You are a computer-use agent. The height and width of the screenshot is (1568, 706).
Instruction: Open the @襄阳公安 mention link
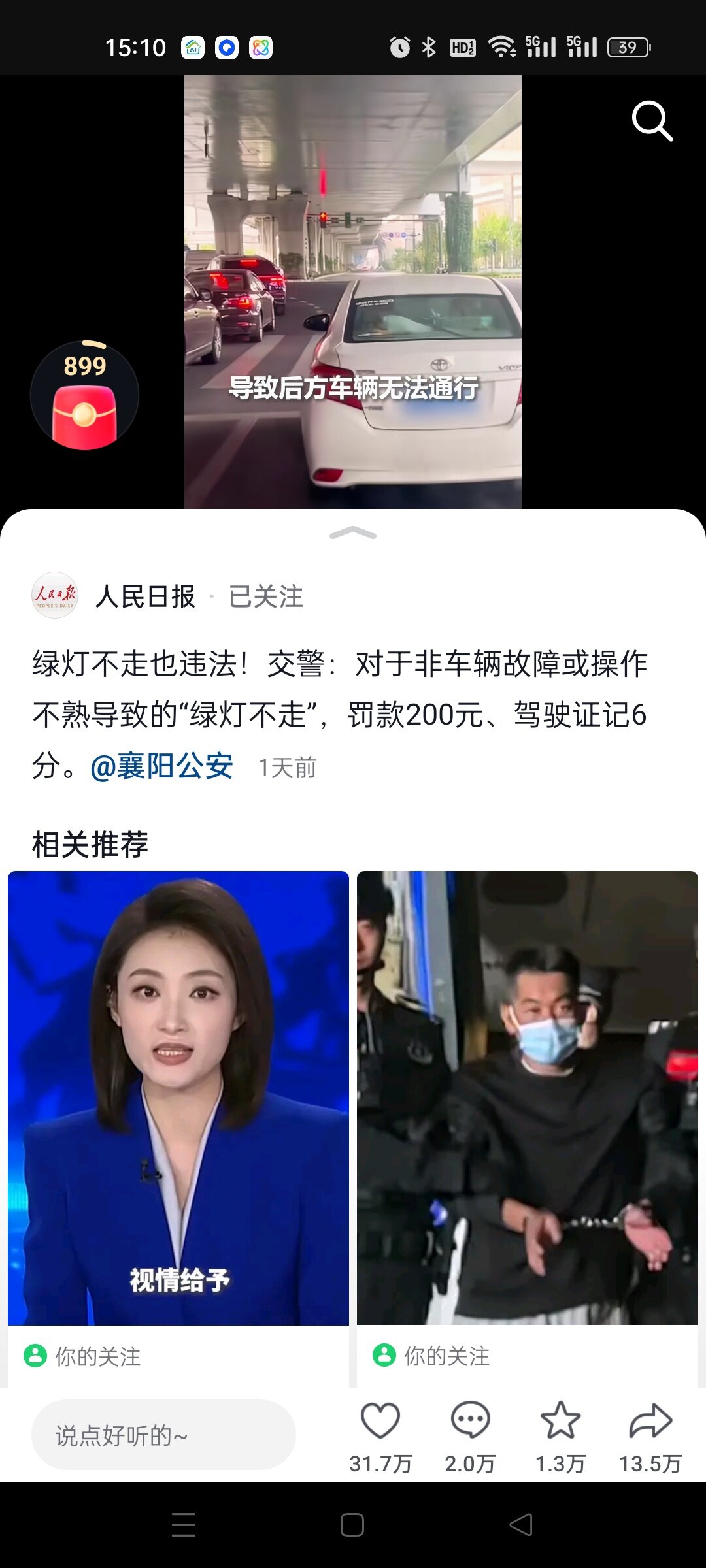[x=161, y=766]
